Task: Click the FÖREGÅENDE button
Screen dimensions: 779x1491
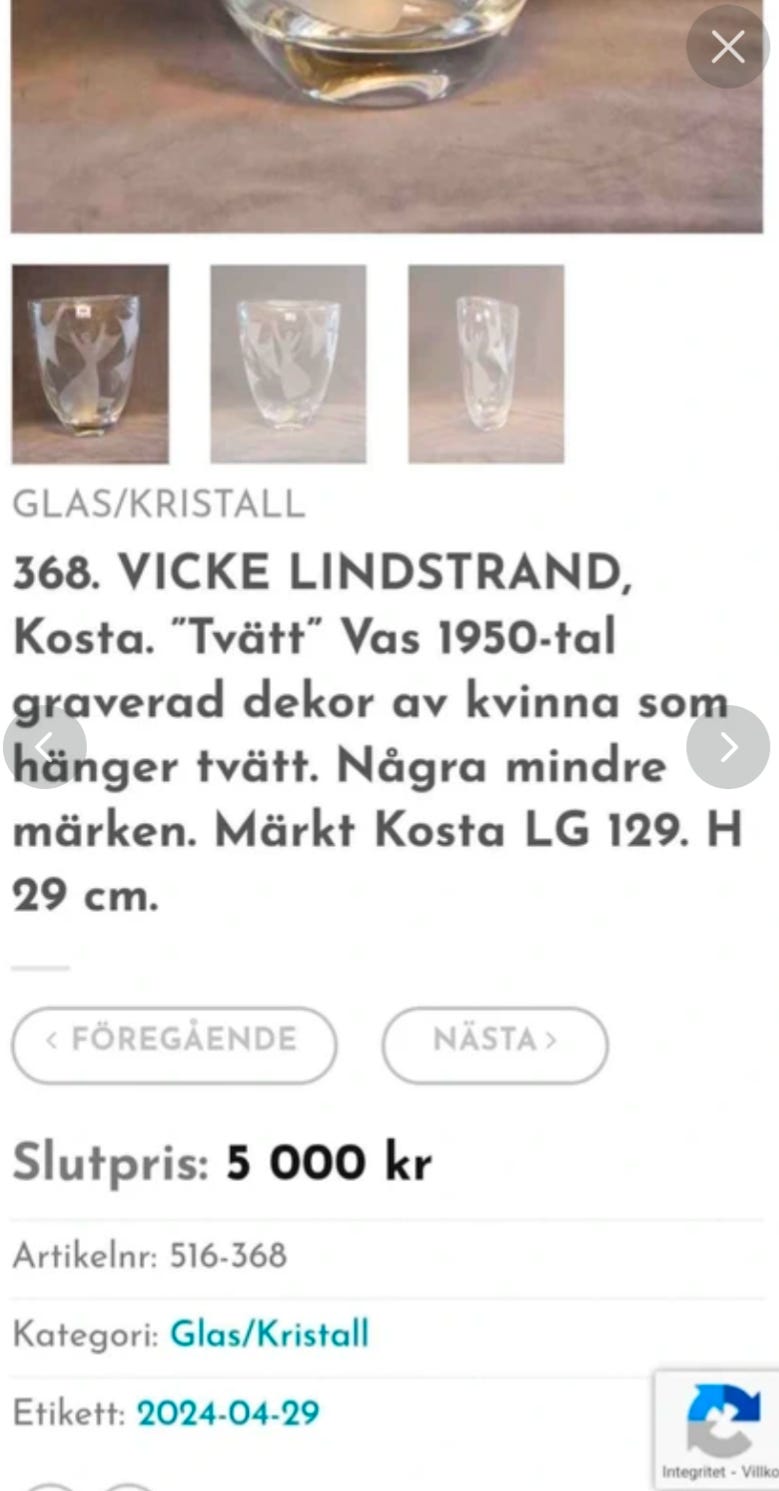Action: pyautogui.click(x=173, y=1045)
